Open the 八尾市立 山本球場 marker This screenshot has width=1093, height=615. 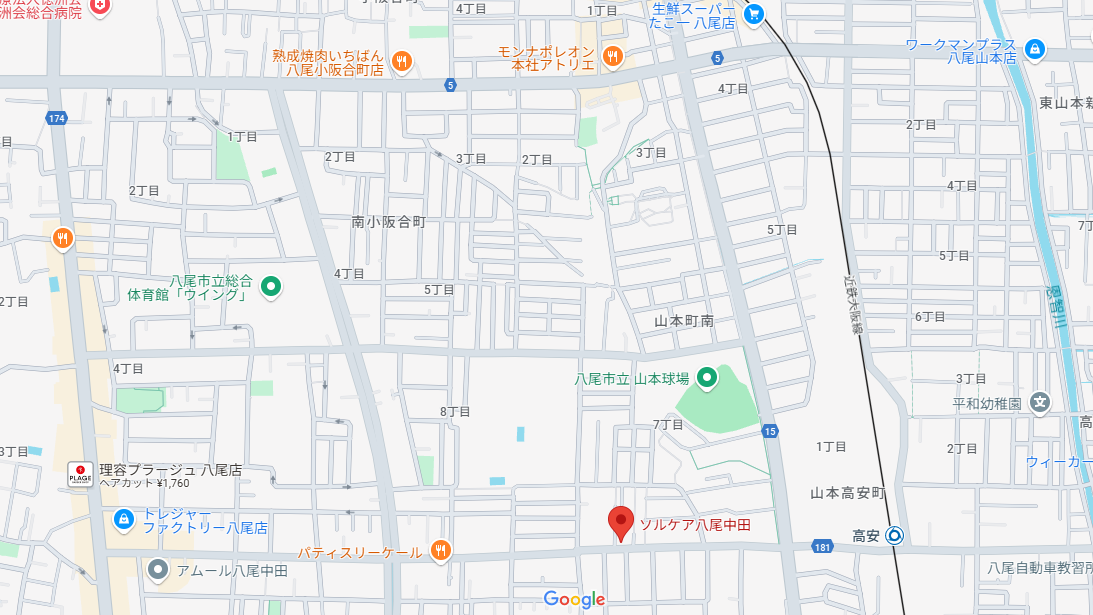tap(707, 378)
